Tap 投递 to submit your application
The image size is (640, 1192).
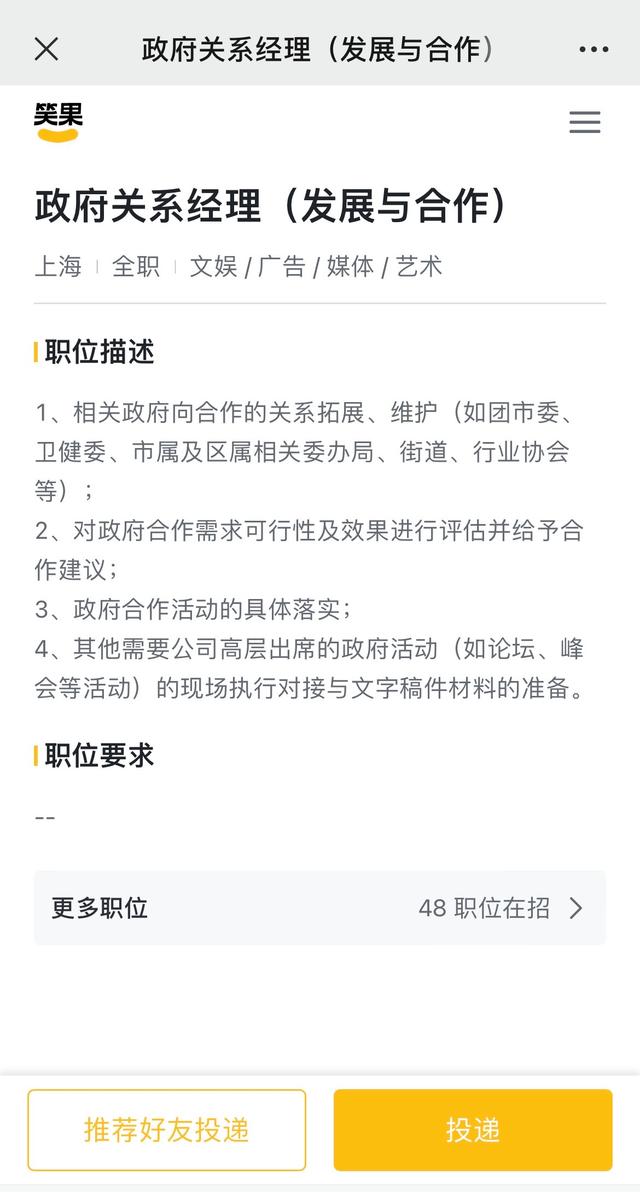coord(473,1130)
